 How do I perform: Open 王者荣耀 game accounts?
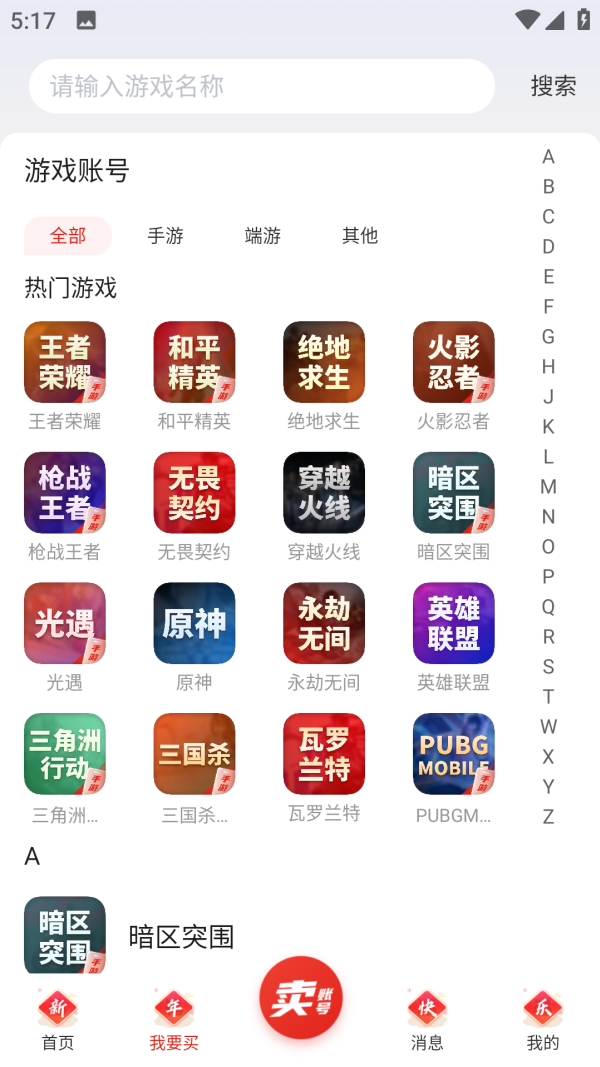pyautogui.click(x=65, y=363)
